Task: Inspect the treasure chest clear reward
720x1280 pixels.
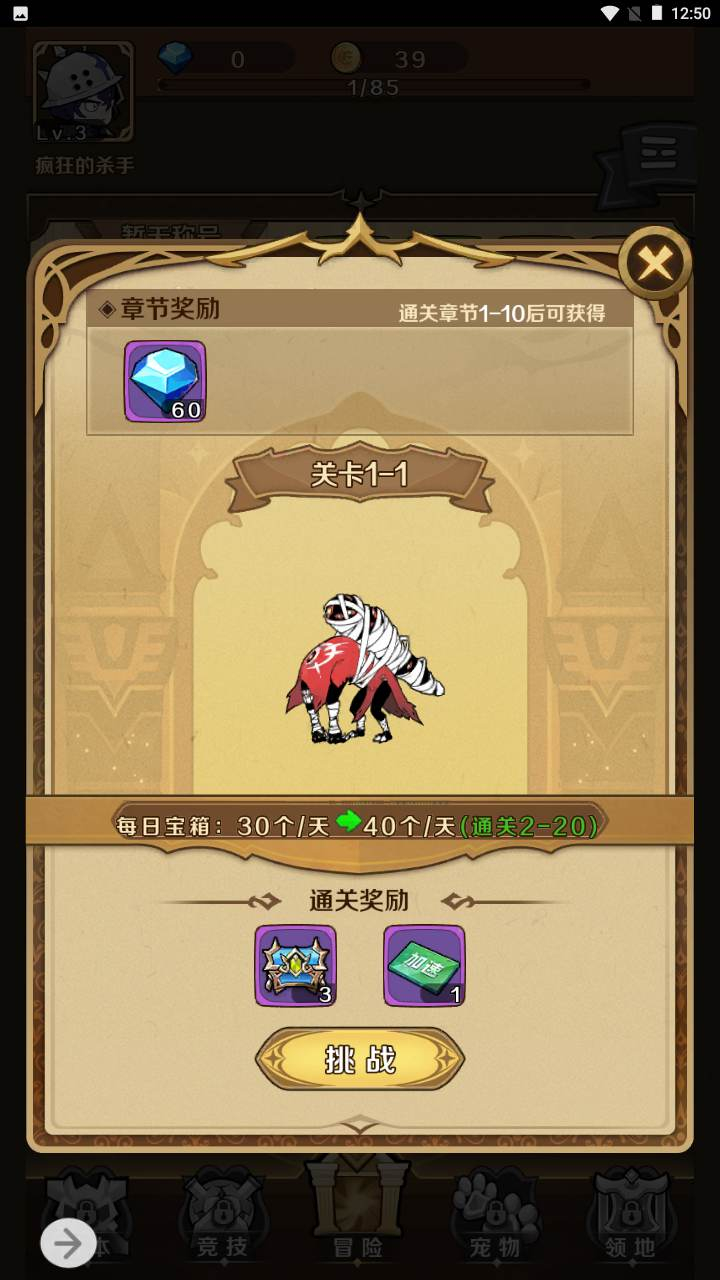Action: pyautogui.click(x=295, y=965)
